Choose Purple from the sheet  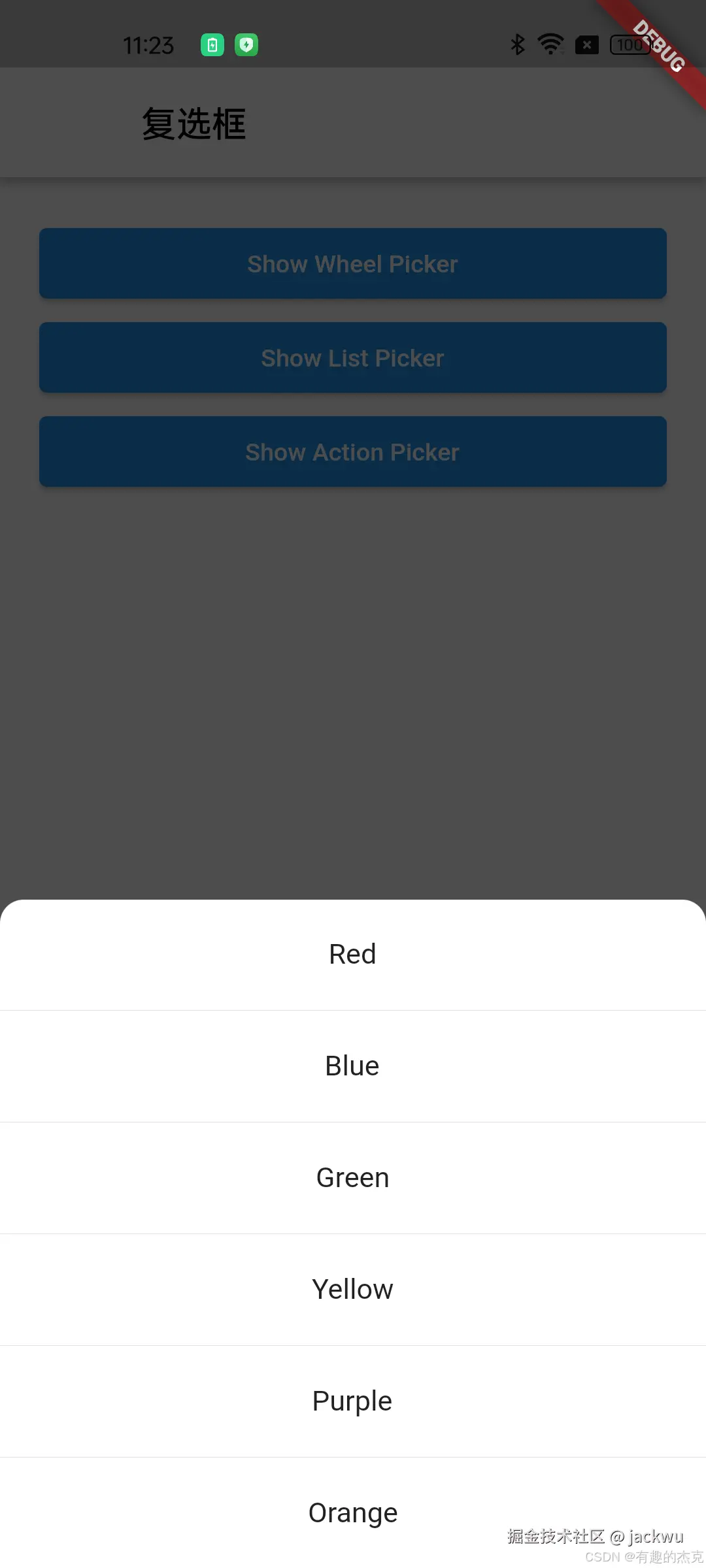(x=352, y=1401)
